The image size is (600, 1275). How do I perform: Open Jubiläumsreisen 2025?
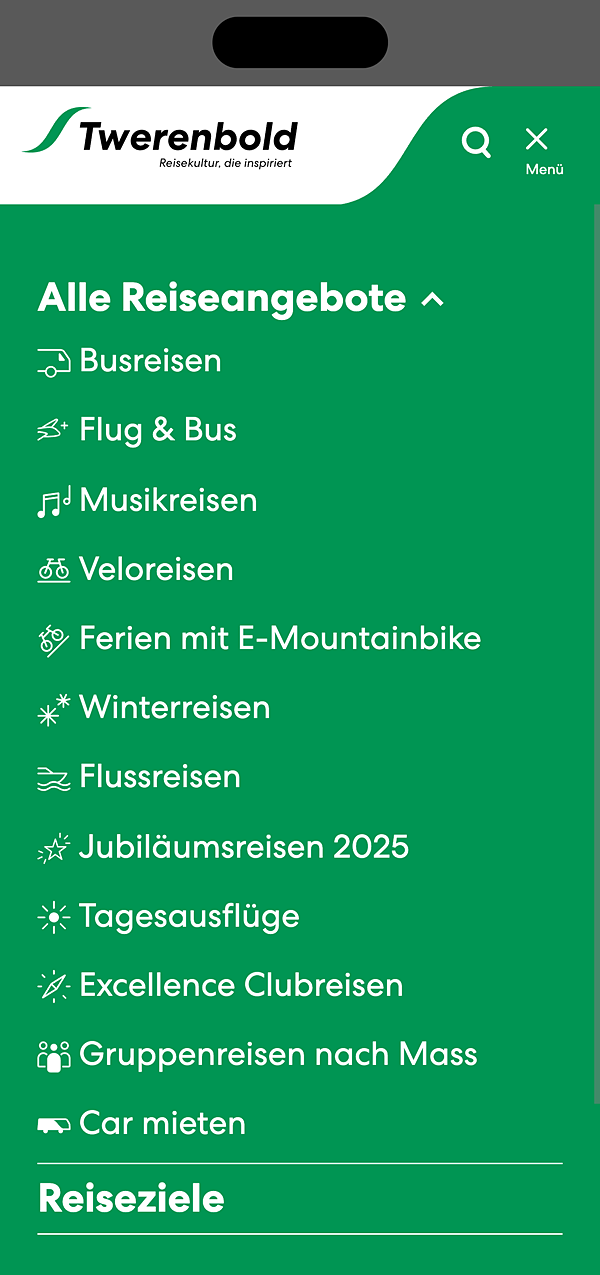[x=223, y=847]
